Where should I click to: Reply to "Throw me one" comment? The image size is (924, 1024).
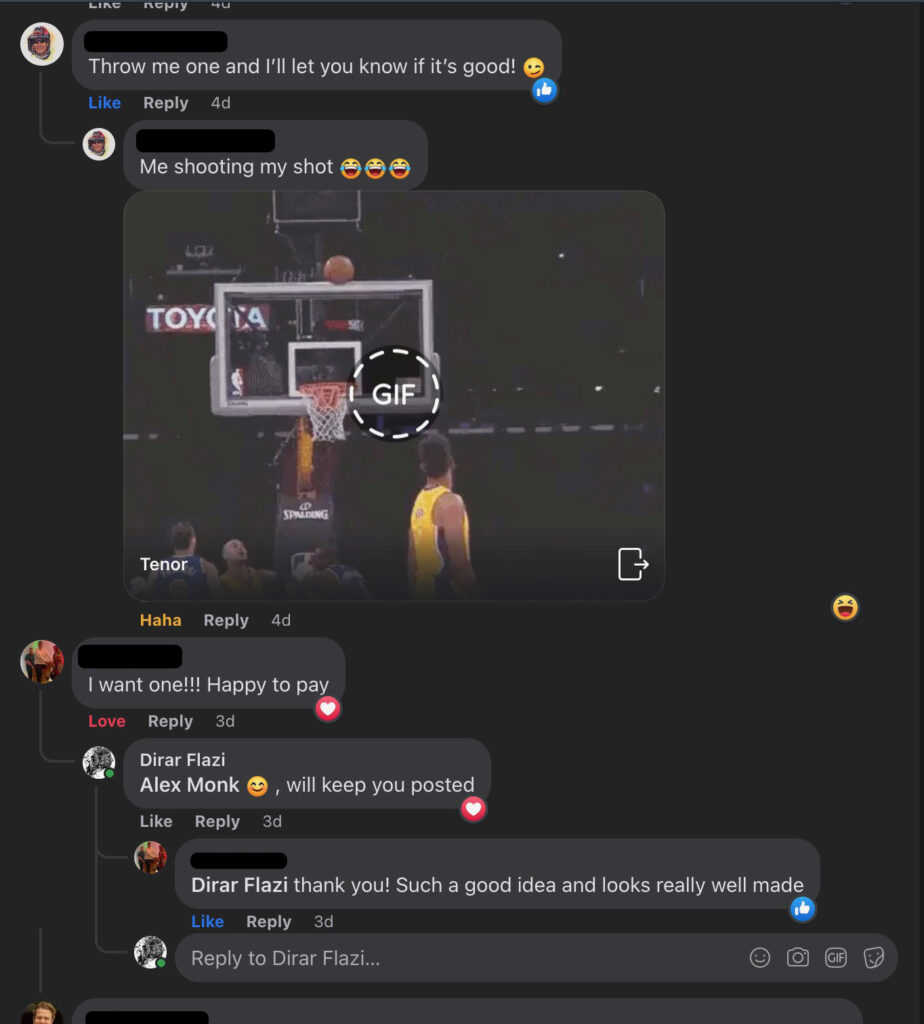click(x=165, y=103)
